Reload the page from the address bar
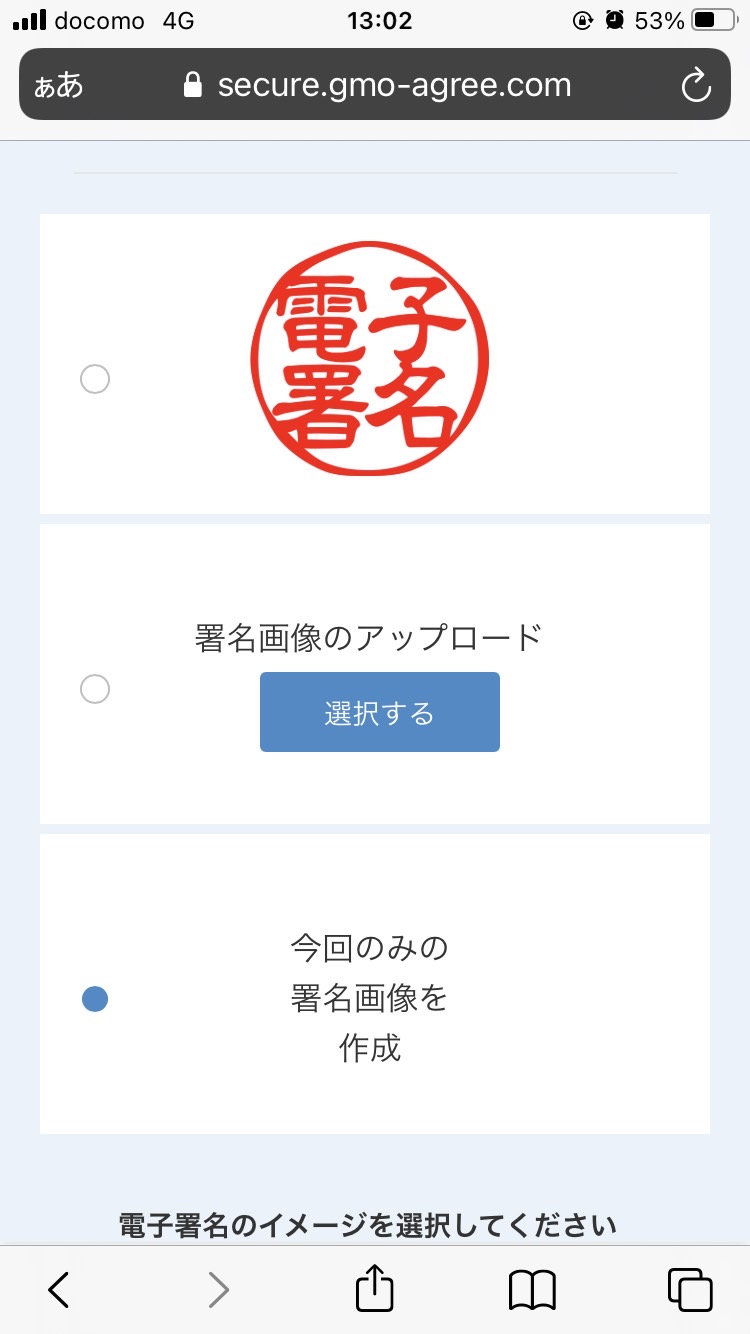750x1334 pixels. (696, 86)
